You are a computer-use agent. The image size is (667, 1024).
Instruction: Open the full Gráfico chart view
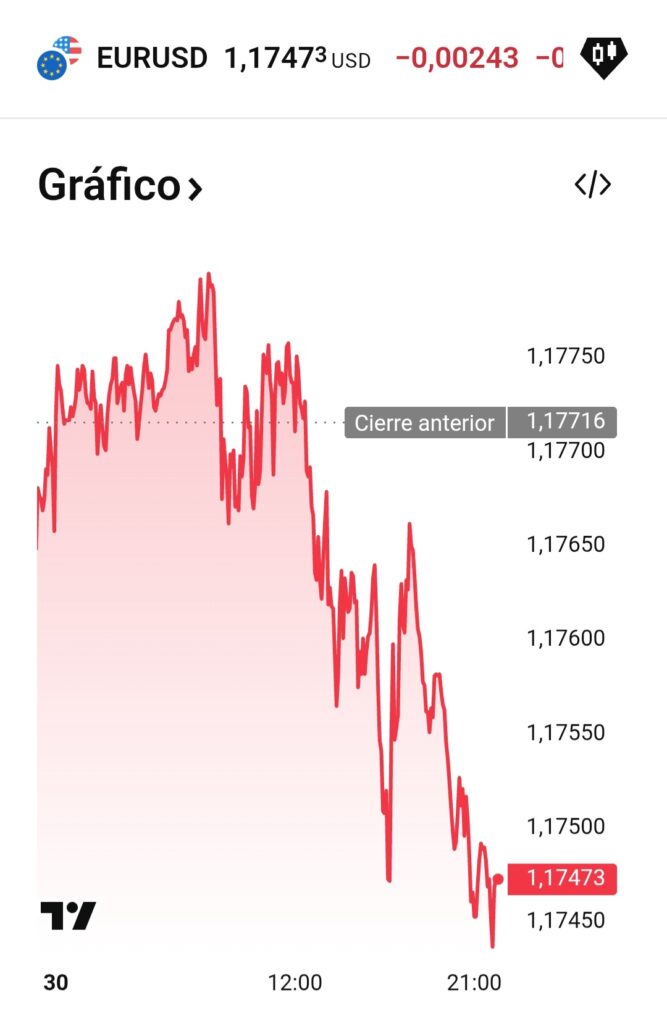click(120, 186)
